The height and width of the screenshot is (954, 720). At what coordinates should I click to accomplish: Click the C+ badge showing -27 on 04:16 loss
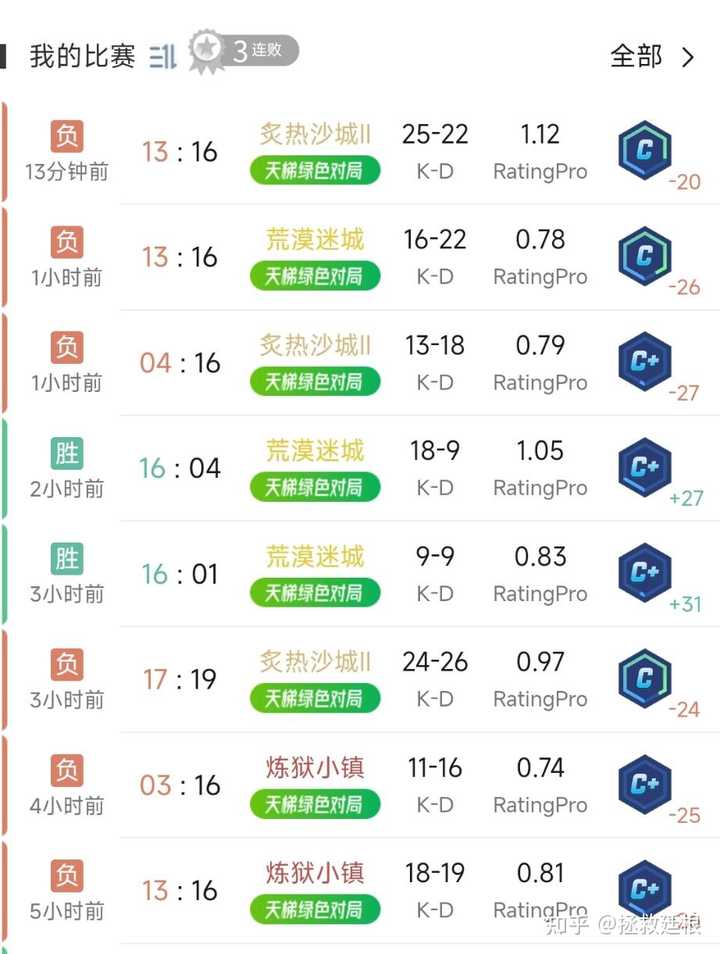(644, 357)
